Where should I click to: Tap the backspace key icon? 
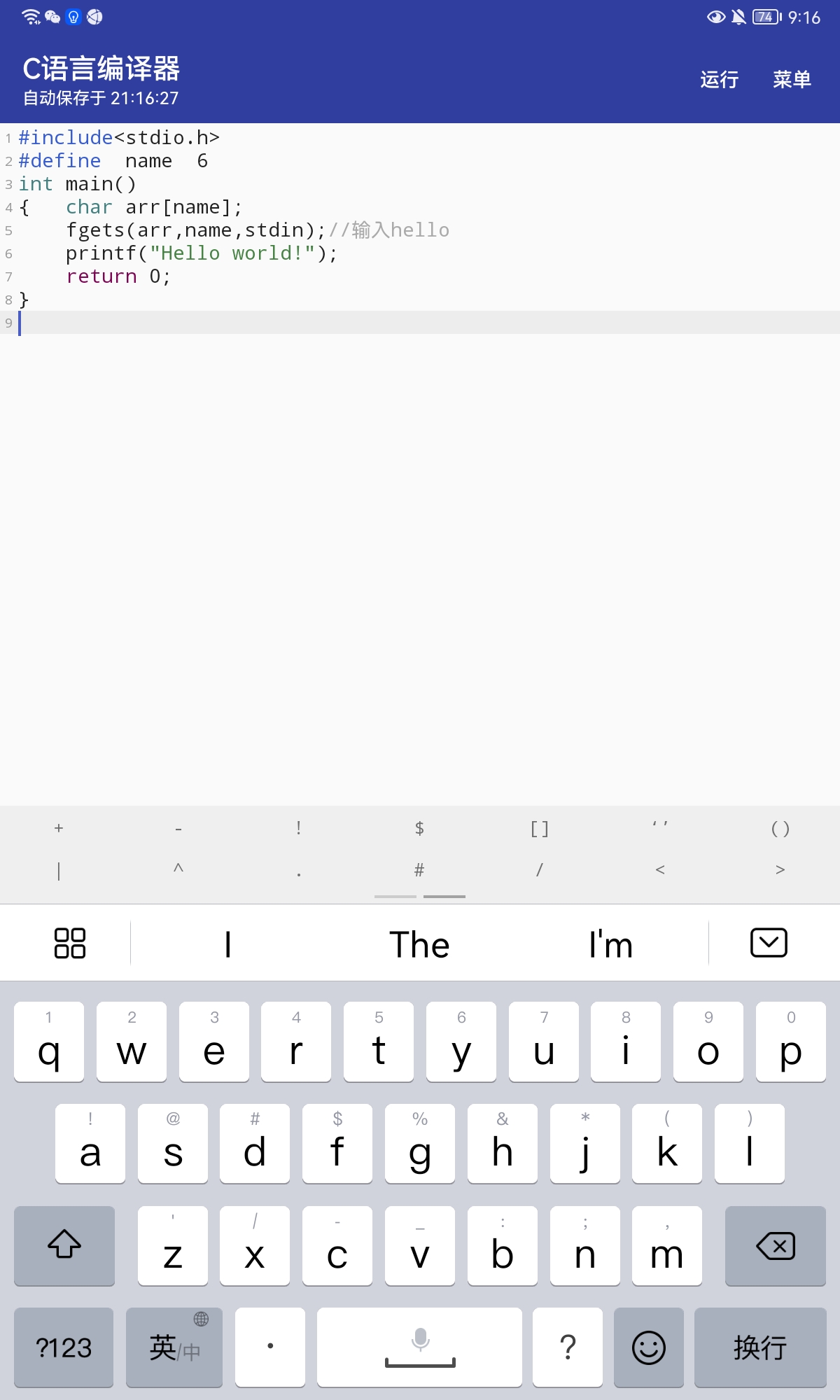point(776,1247)
